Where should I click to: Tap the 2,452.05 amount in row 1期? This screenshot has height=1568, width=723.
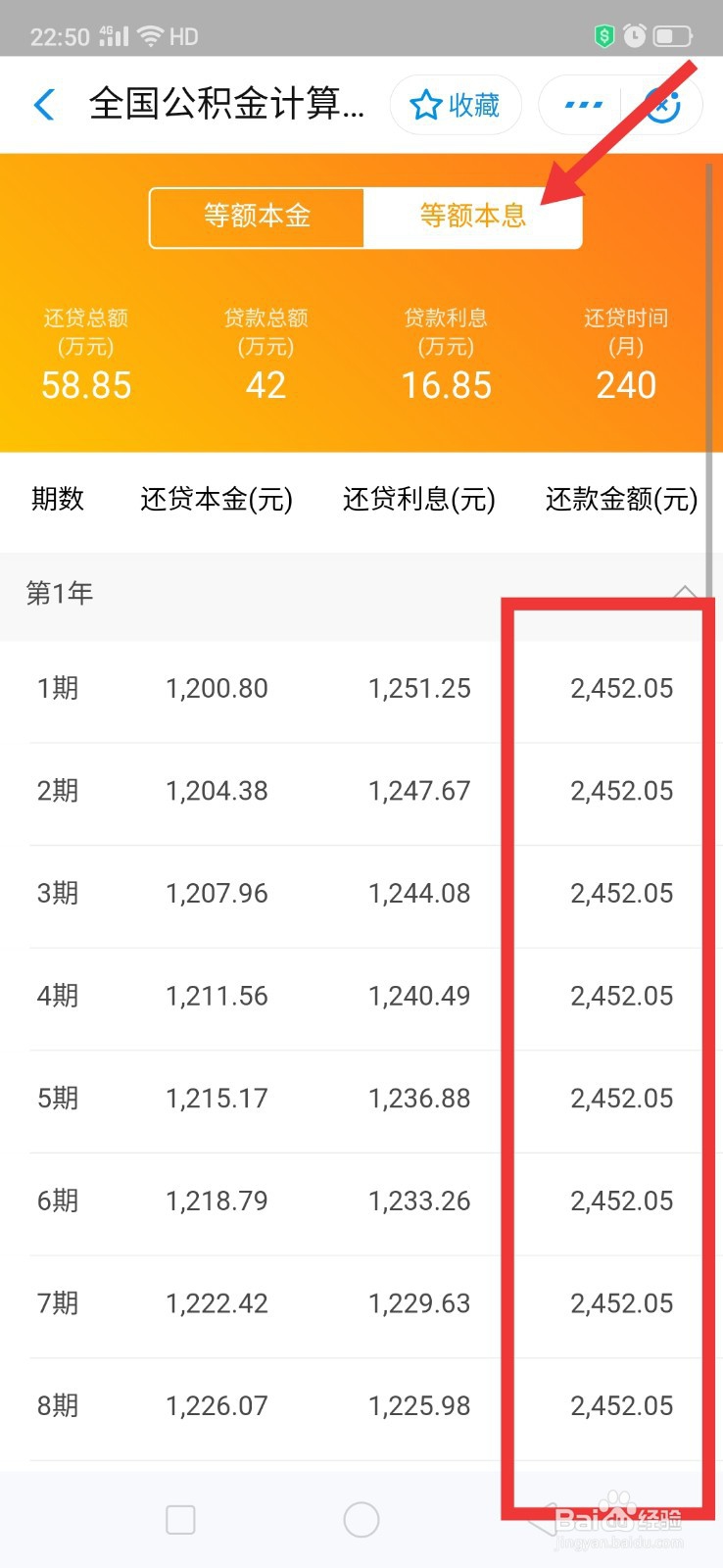[621, 688]
